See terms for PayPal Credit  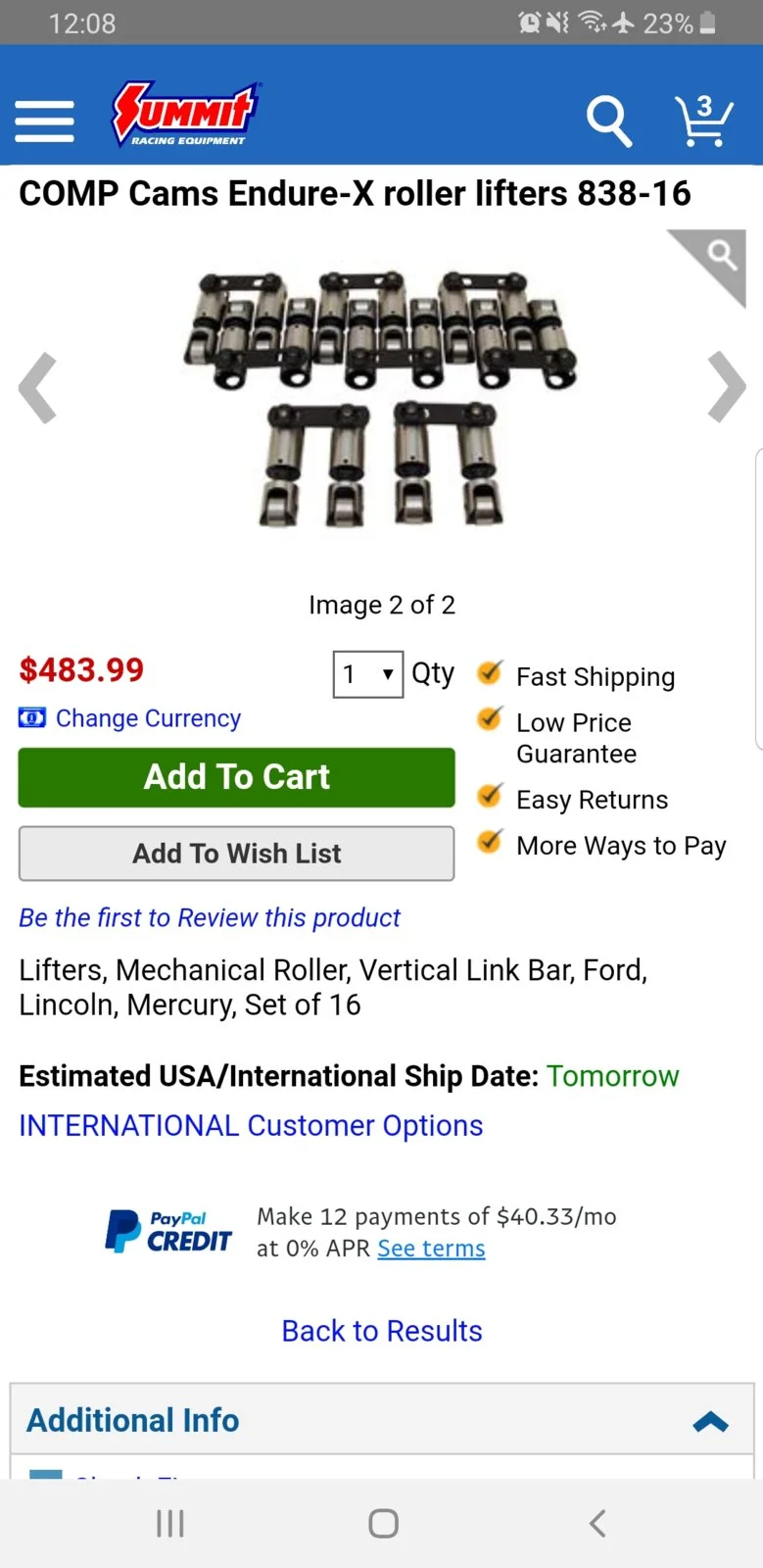coord(431,1249)
